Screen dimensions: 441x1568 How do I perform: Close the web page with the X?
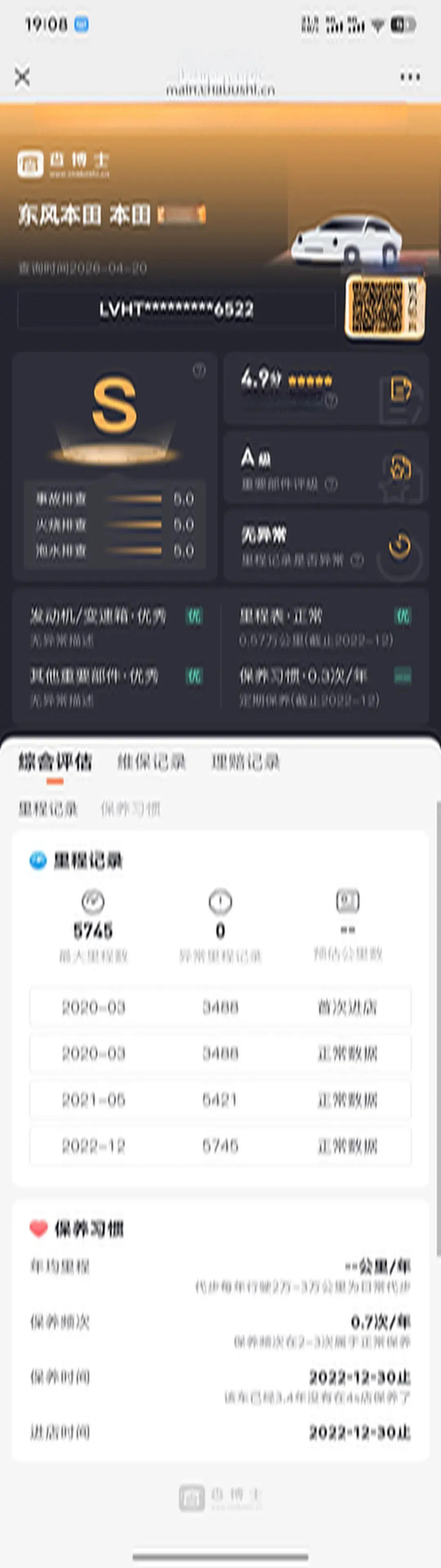[22, 77]
